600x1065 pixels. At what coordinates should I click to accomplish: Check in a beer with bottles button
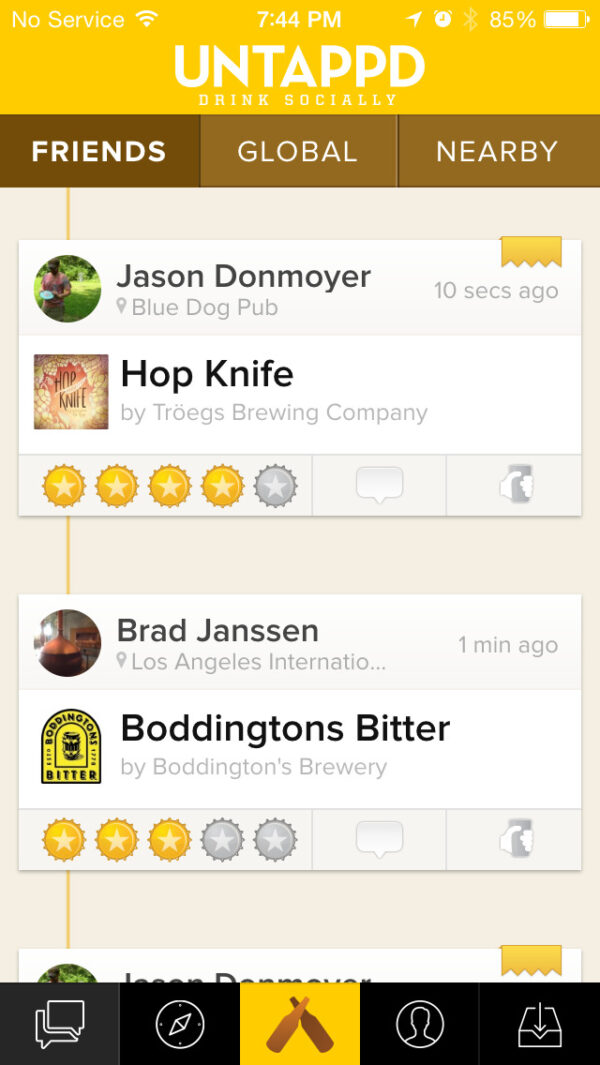click(300, 1024)
